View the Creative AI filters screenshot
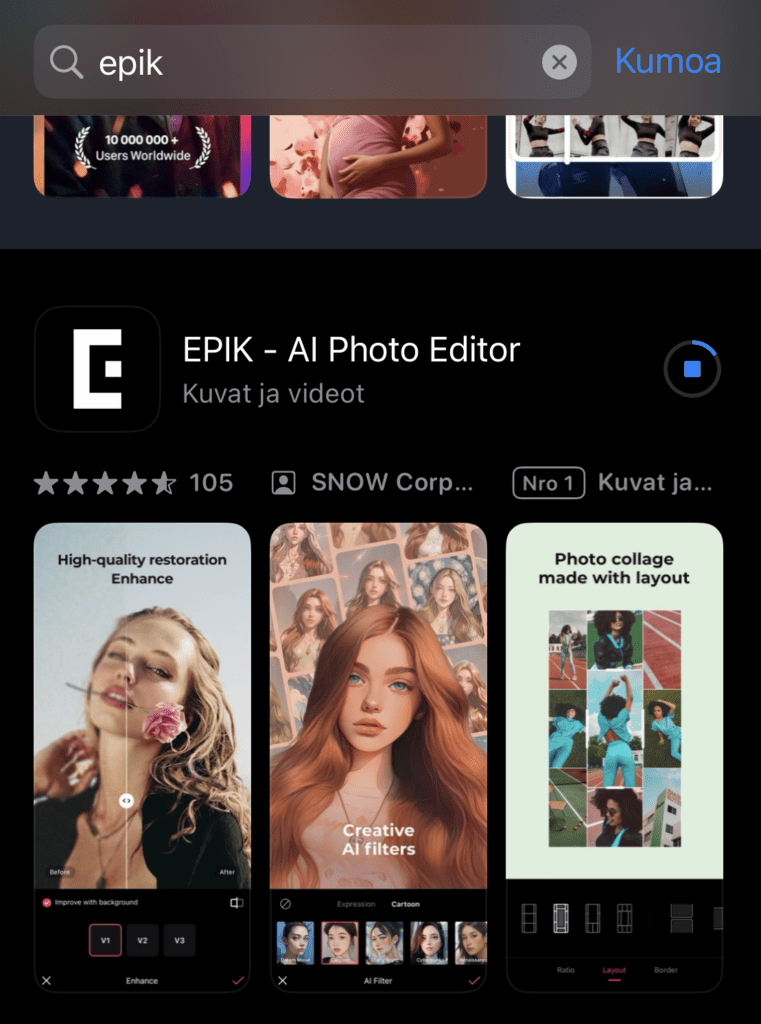Image resolution: width=761 pixels, height=1024 pixels. pos(378,757)
